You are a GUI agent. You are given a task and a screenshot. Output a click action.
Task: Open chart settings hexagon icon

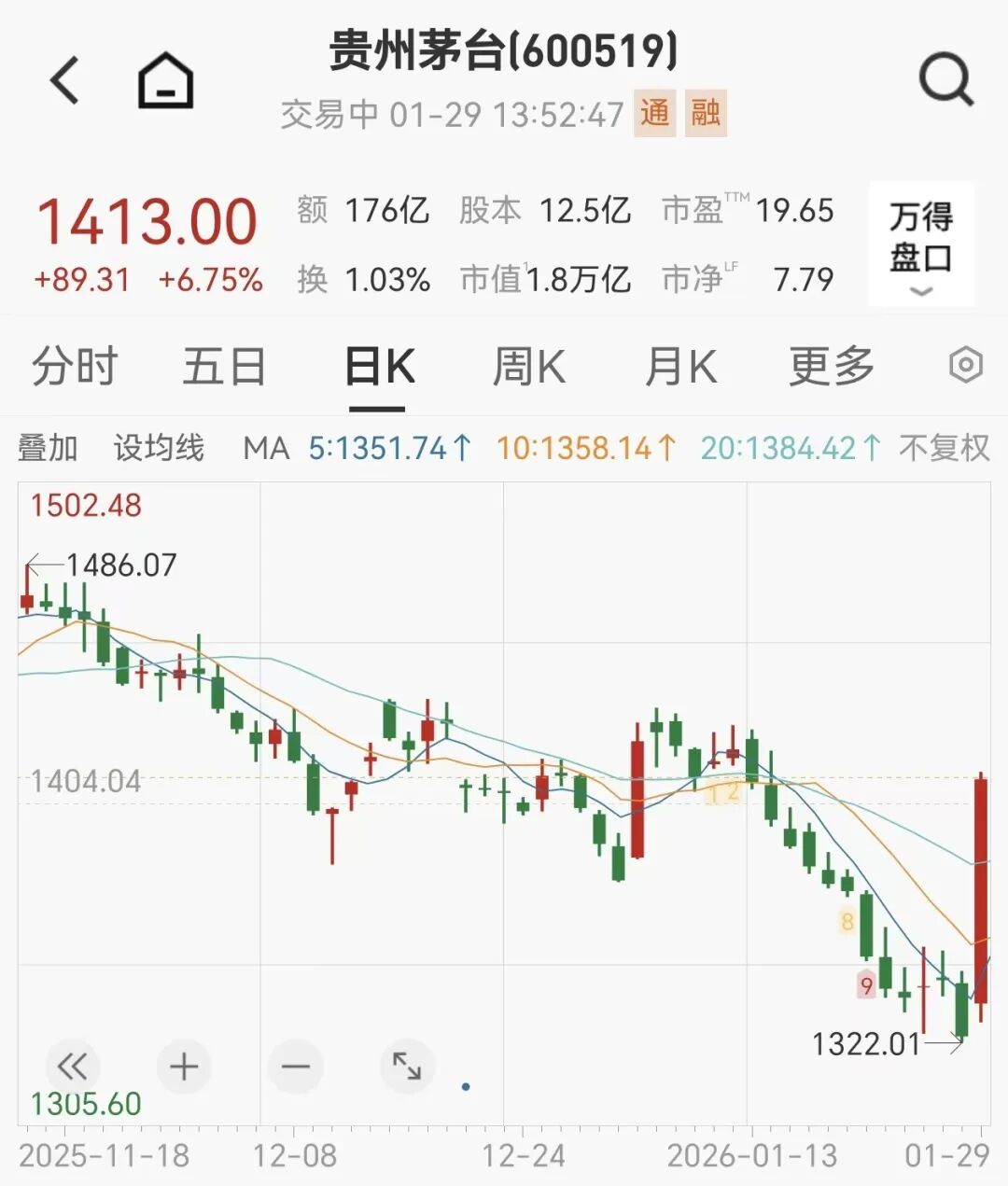tap(965, 365)
